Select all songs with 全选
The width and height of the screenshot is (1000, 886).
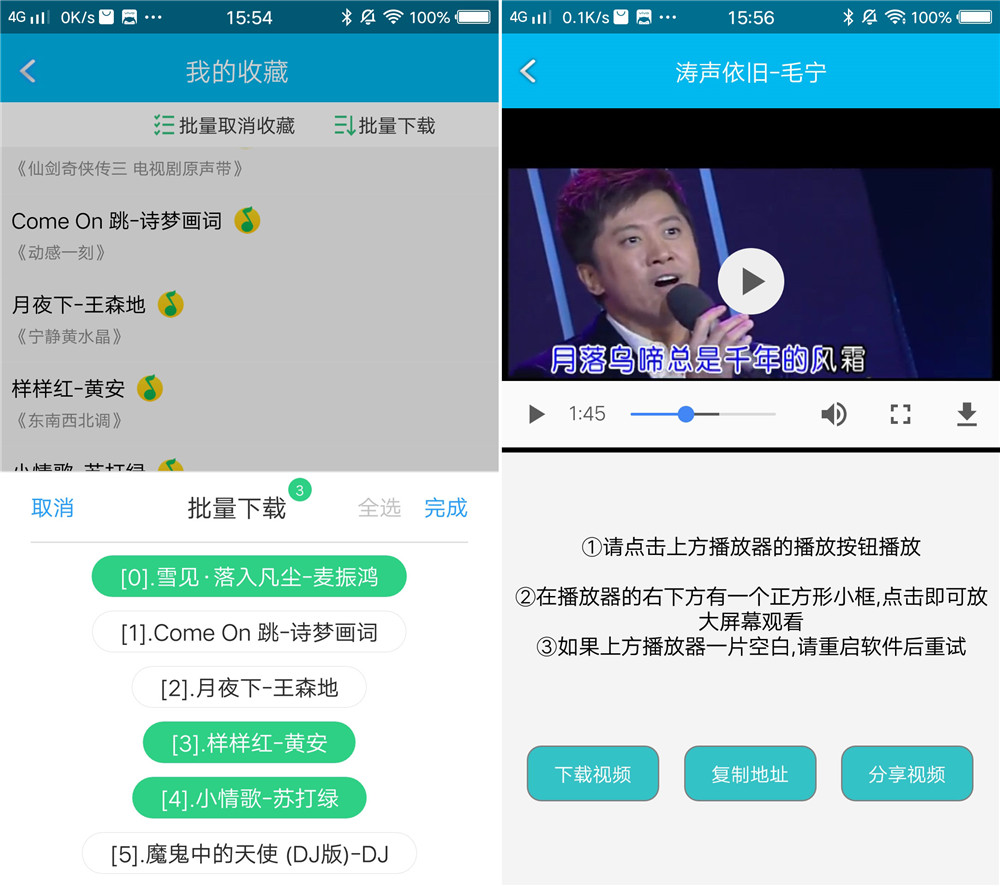point(379,508)
